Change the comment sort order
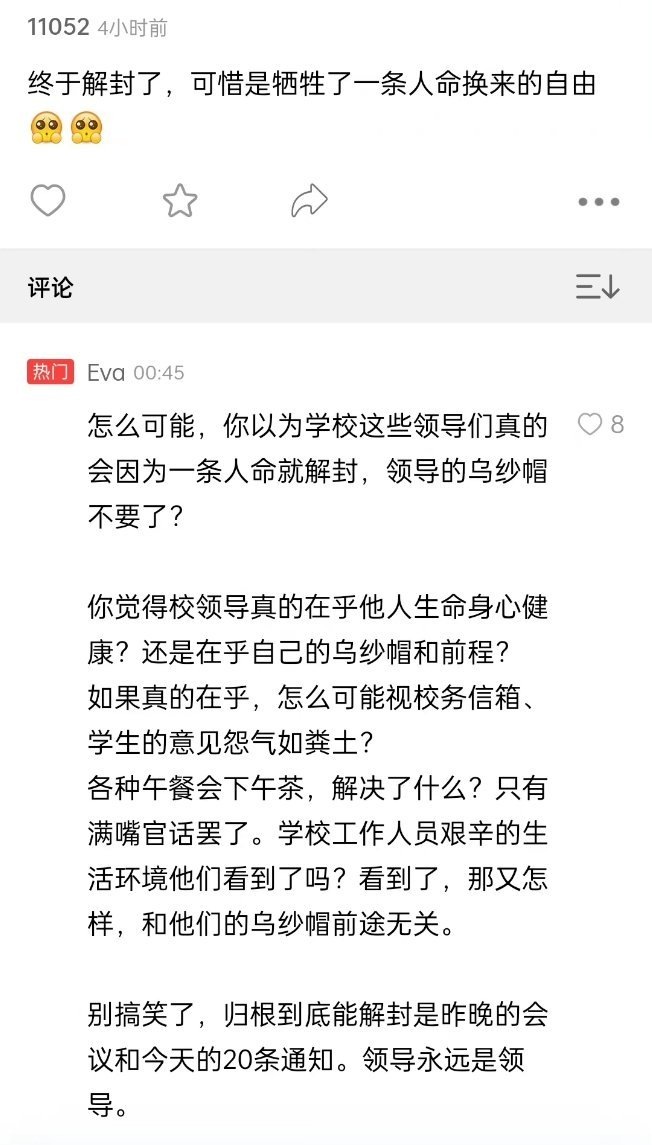 (x=597, y=286)
